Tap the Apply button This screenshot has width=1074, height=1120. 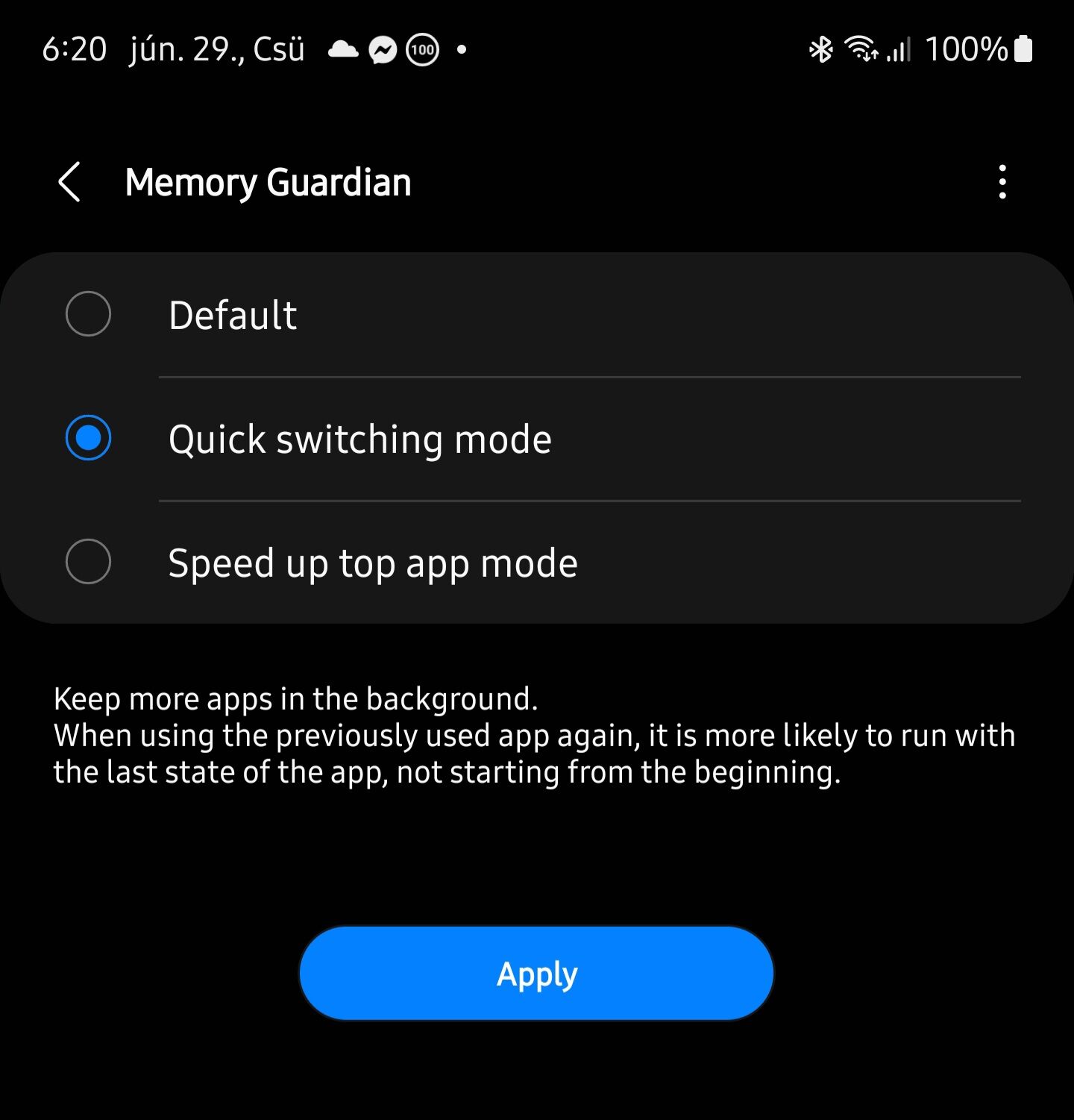point(536,973)
